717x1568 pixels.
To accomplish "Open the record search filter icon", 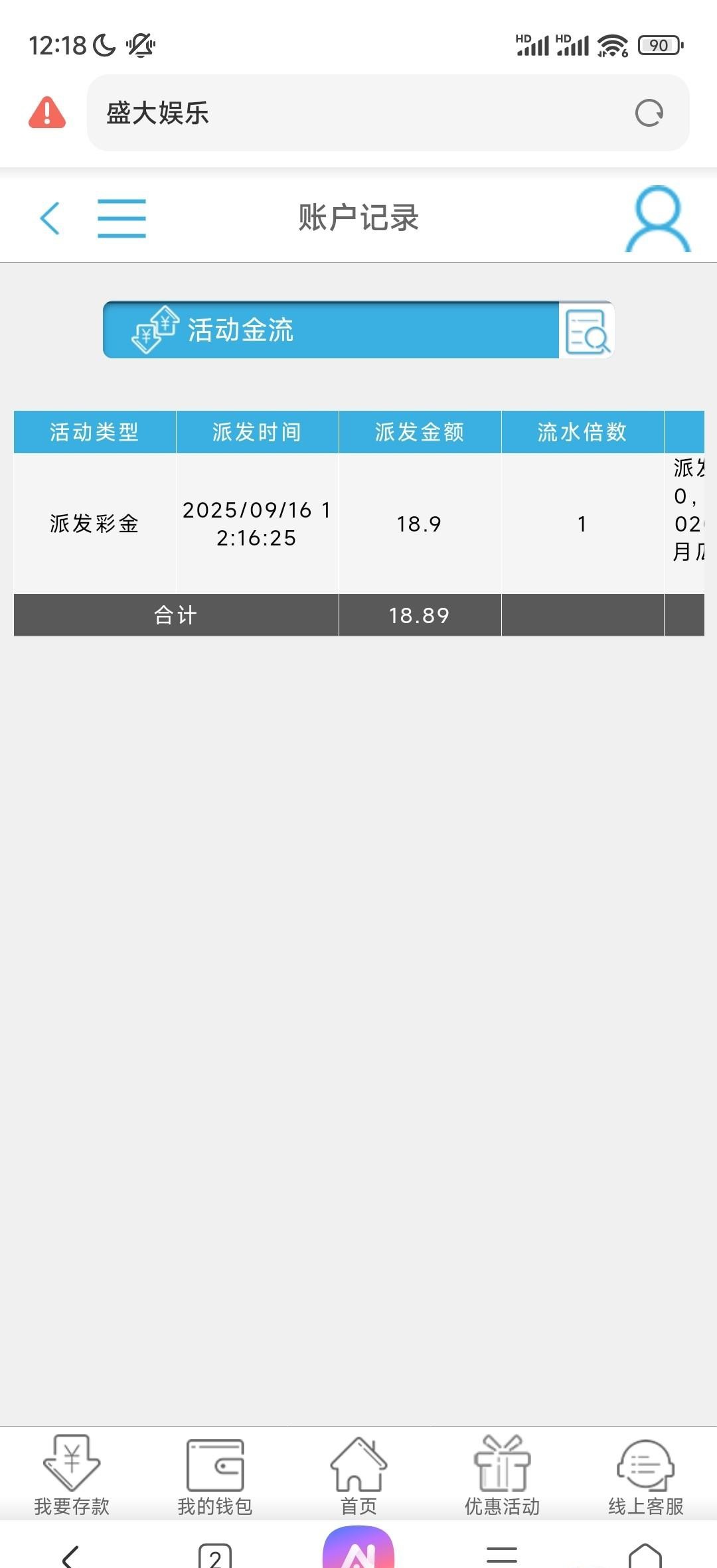I will tap(587, 330).
